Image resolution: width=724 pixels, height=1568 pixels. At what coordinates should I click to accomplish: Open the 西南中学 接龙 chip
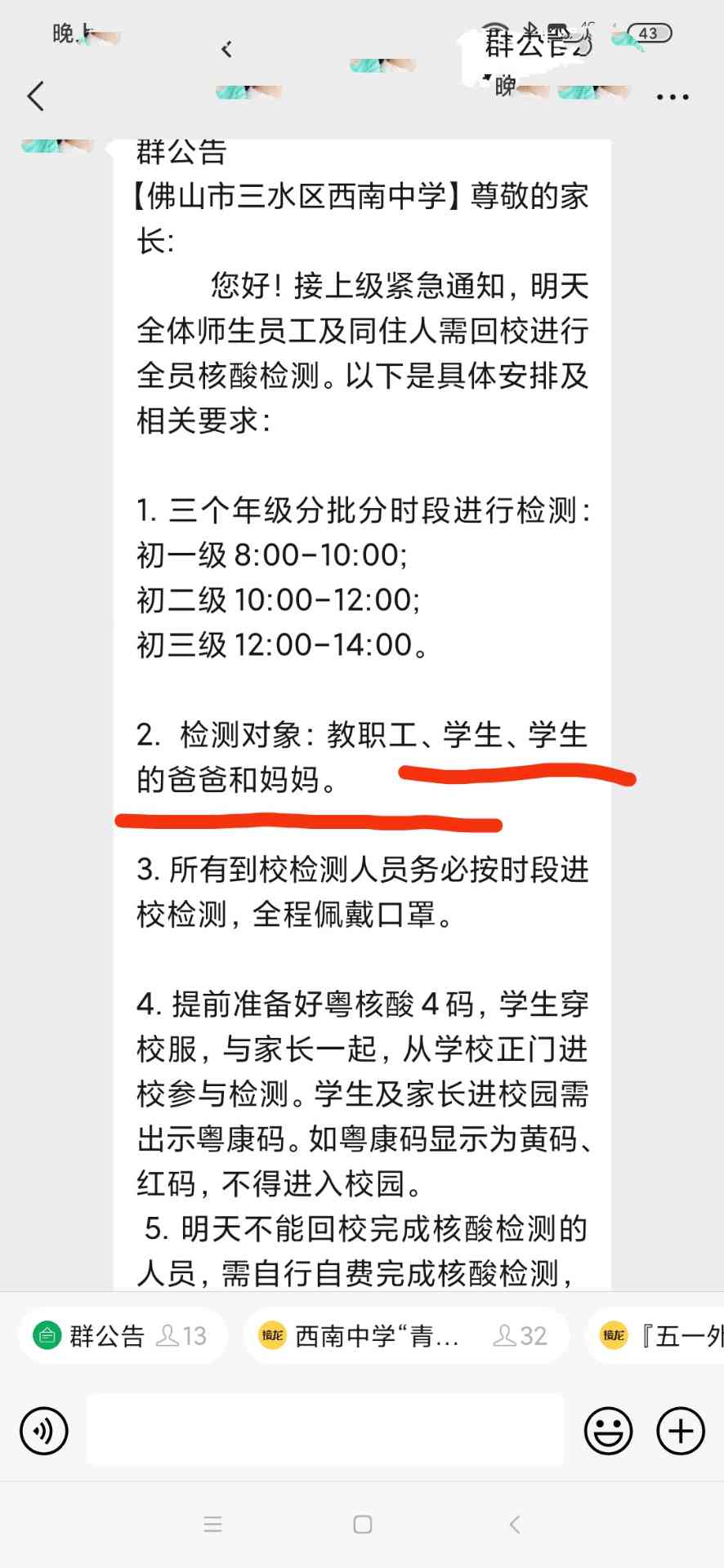coord(406,1335)
